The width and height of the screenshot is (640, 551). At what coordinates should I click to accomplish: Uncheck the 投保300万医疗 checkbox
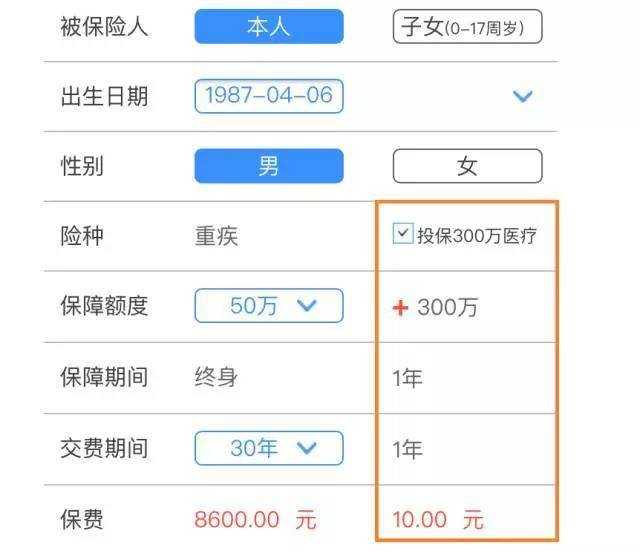(x=403, y=233)
